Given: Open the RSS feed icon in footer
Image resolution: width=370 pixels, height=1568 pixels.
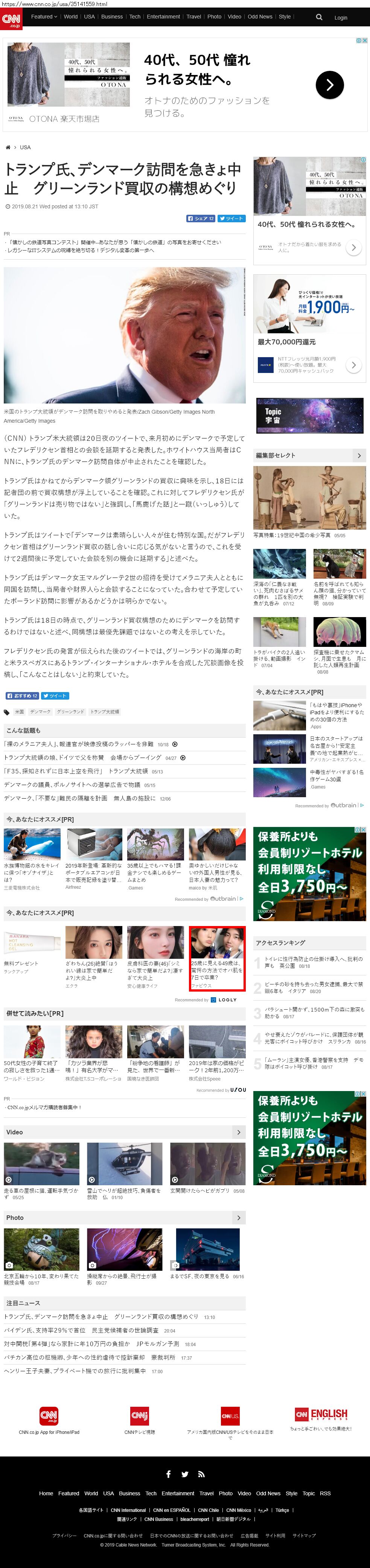Looking at the screenshot, I should (x=201, y=1474).
